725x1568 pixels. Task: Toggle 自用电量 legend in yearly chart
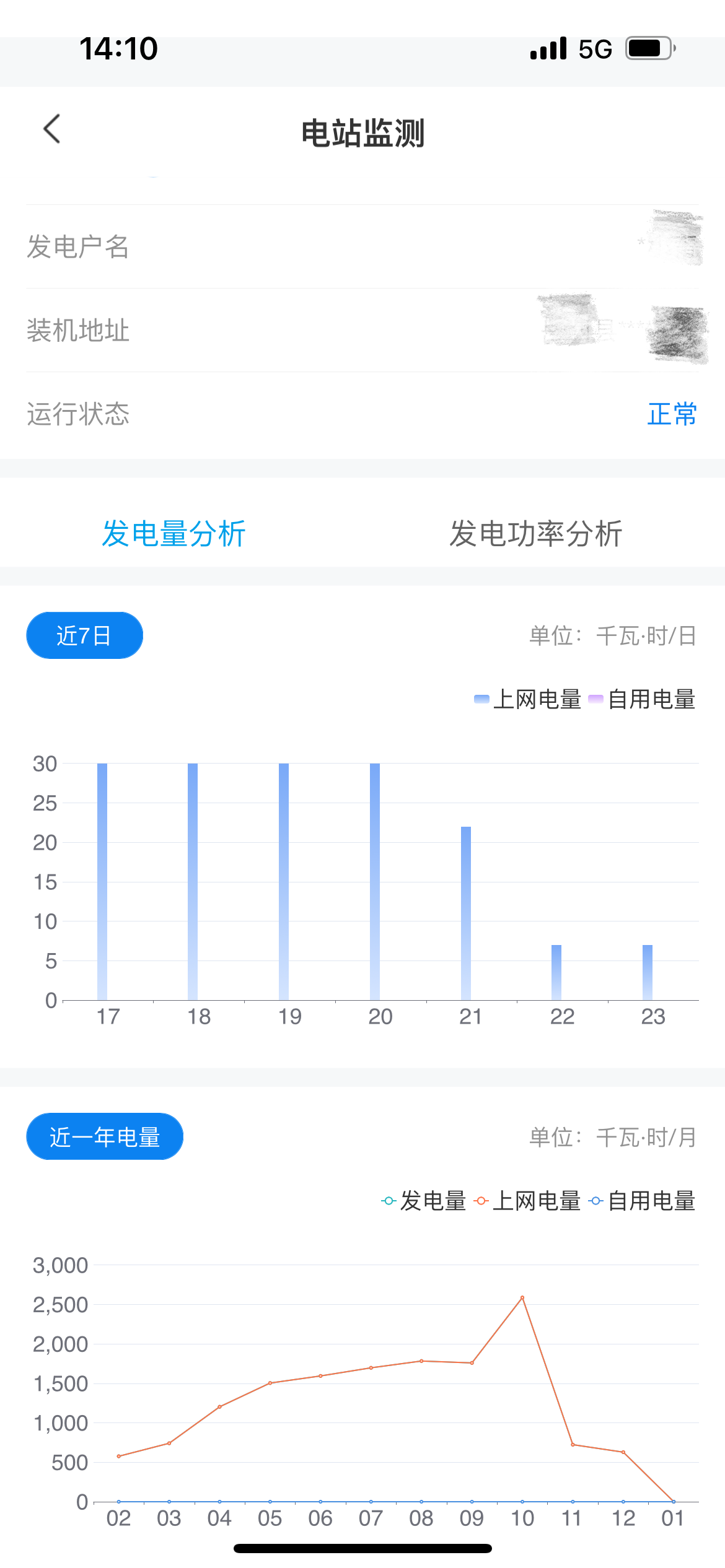(x=642, y=1201)
